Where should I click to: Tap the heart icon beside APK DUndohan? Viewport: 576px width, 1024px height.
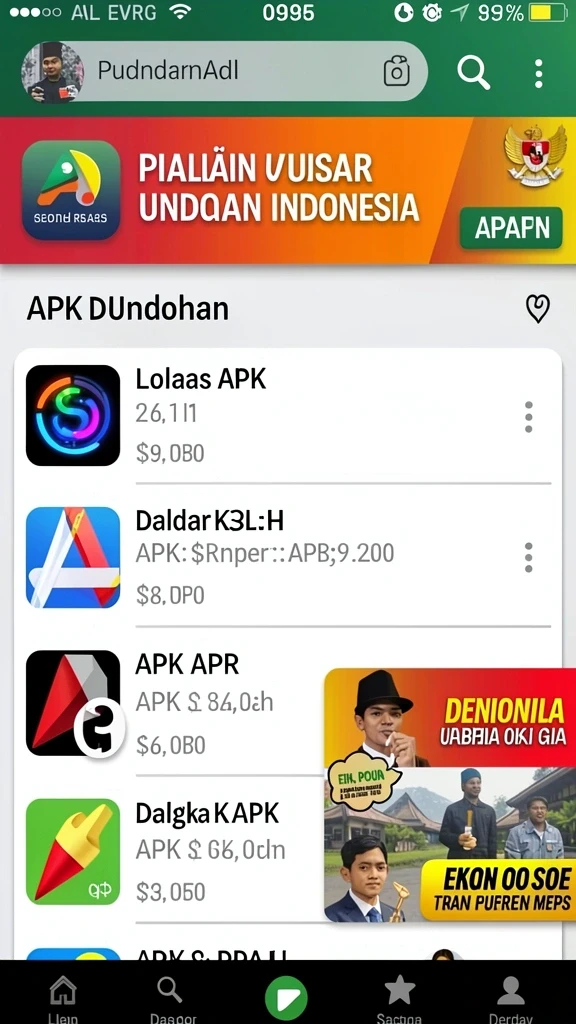click(x=538, y=308)
